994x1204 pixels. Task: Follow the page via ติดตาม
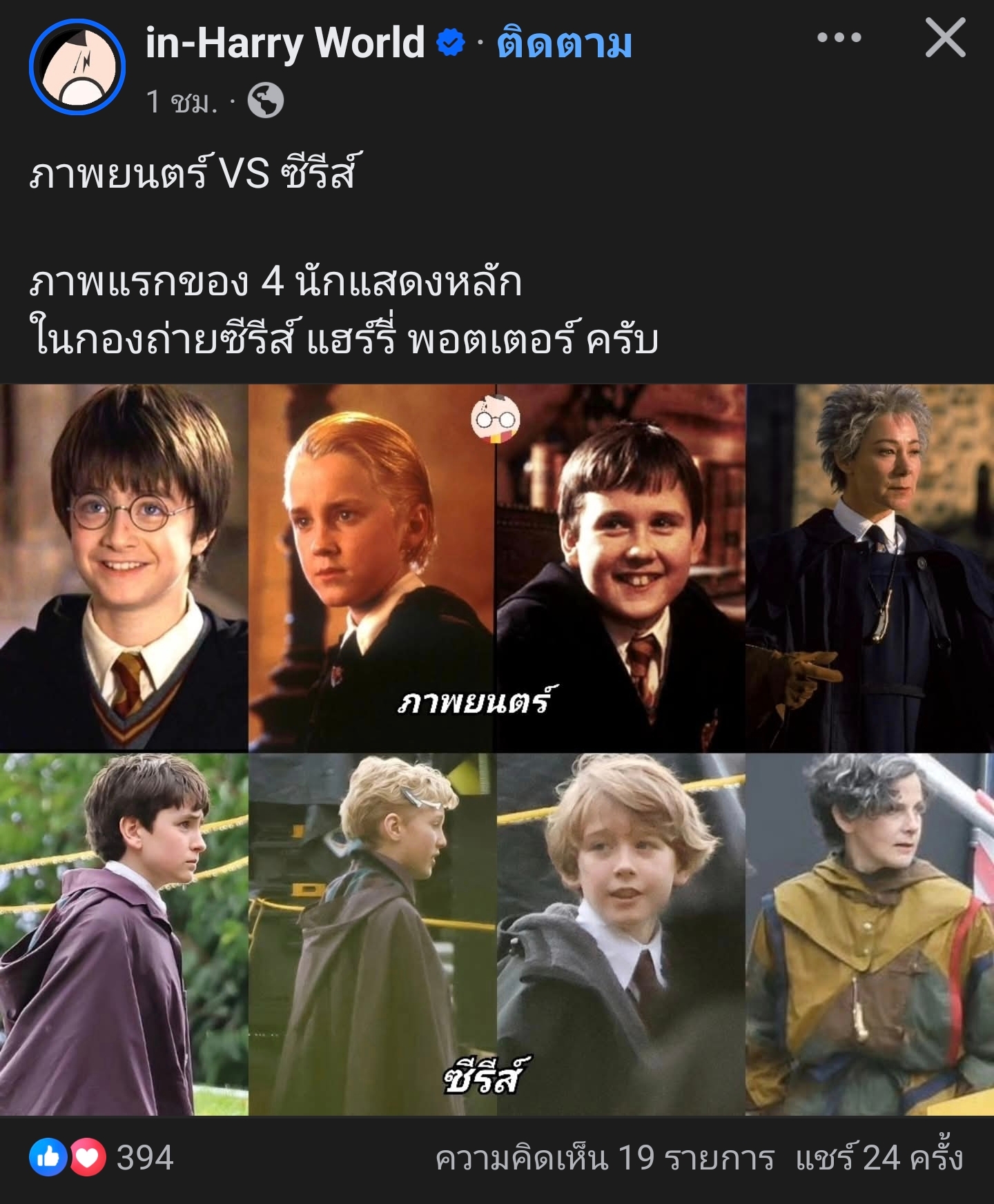(564, 43)
